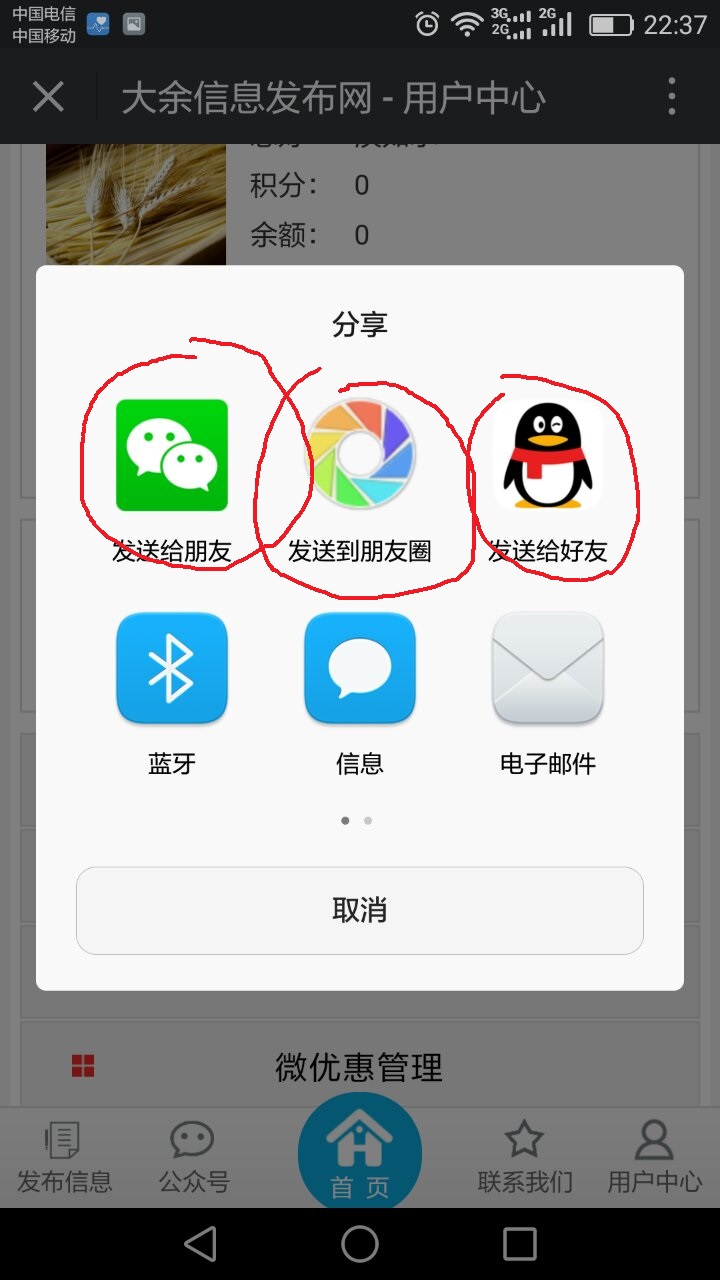720x1280 pixels.
Task: Open the three-dot overflow menu
Action: 672,97
